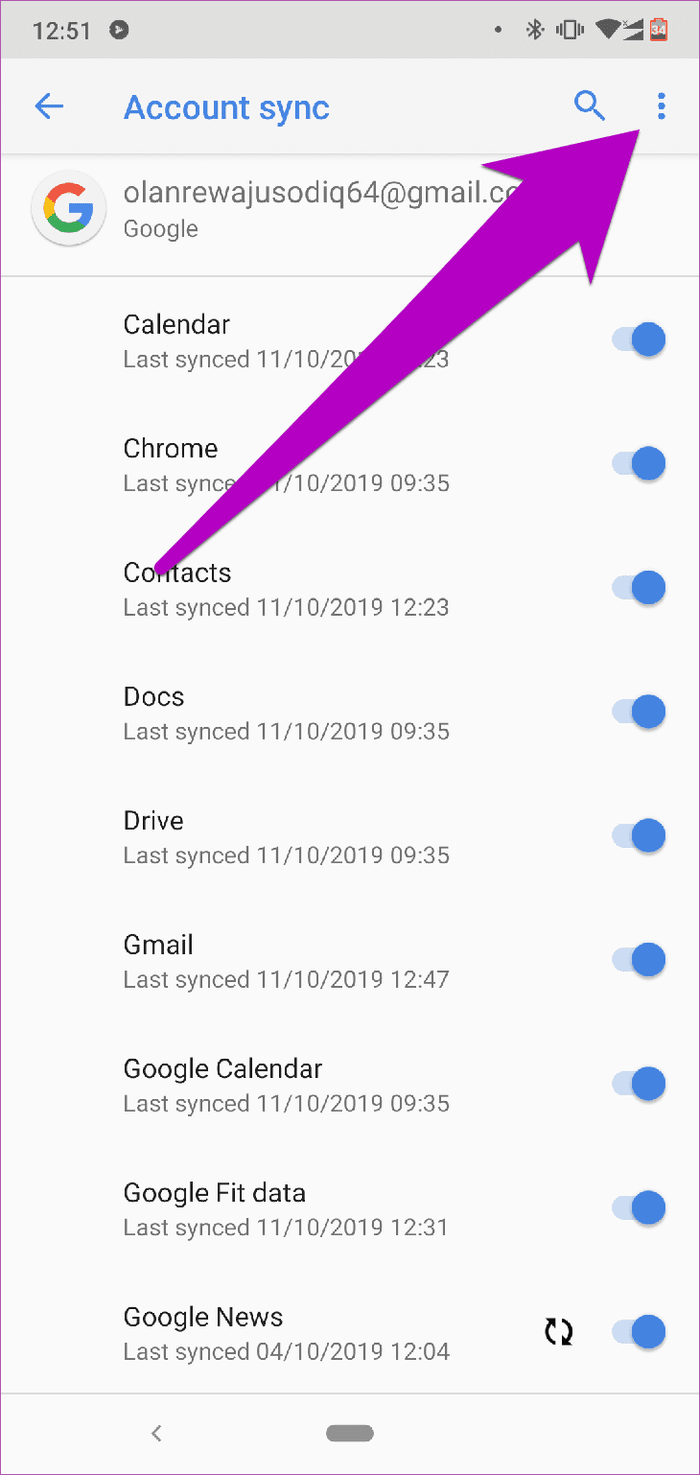
Task: Switch off Docs sync
Action: point(639,712)
